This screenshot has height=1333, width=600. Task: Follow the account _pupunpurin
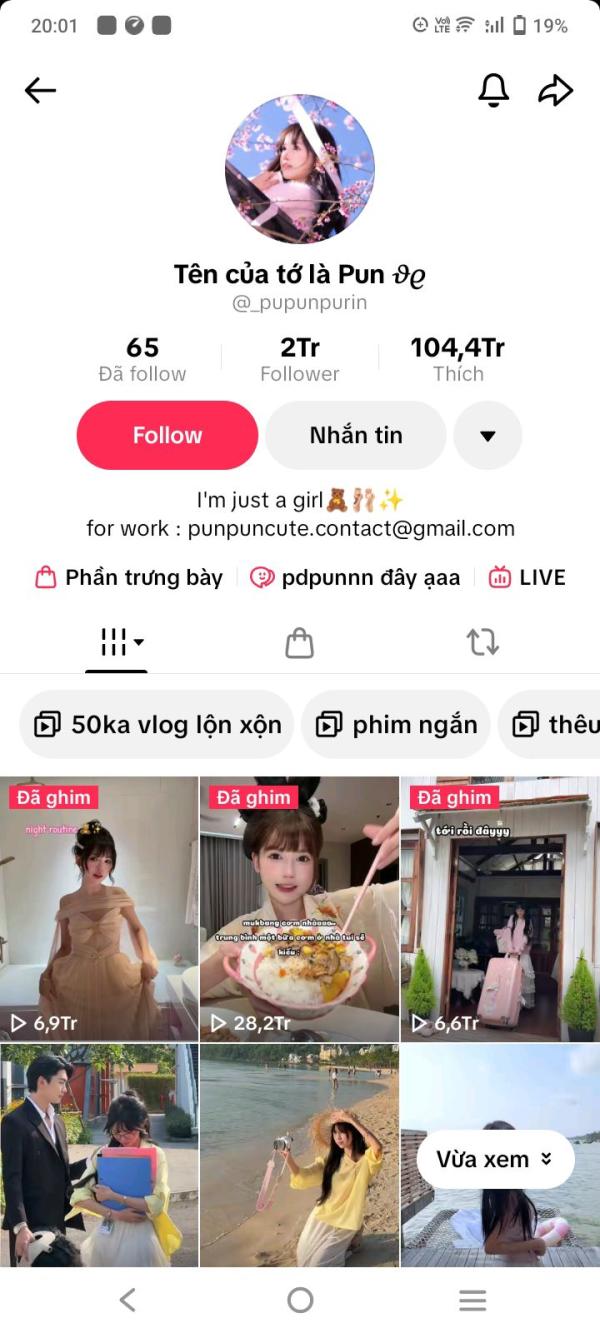(x=167, y=435)
